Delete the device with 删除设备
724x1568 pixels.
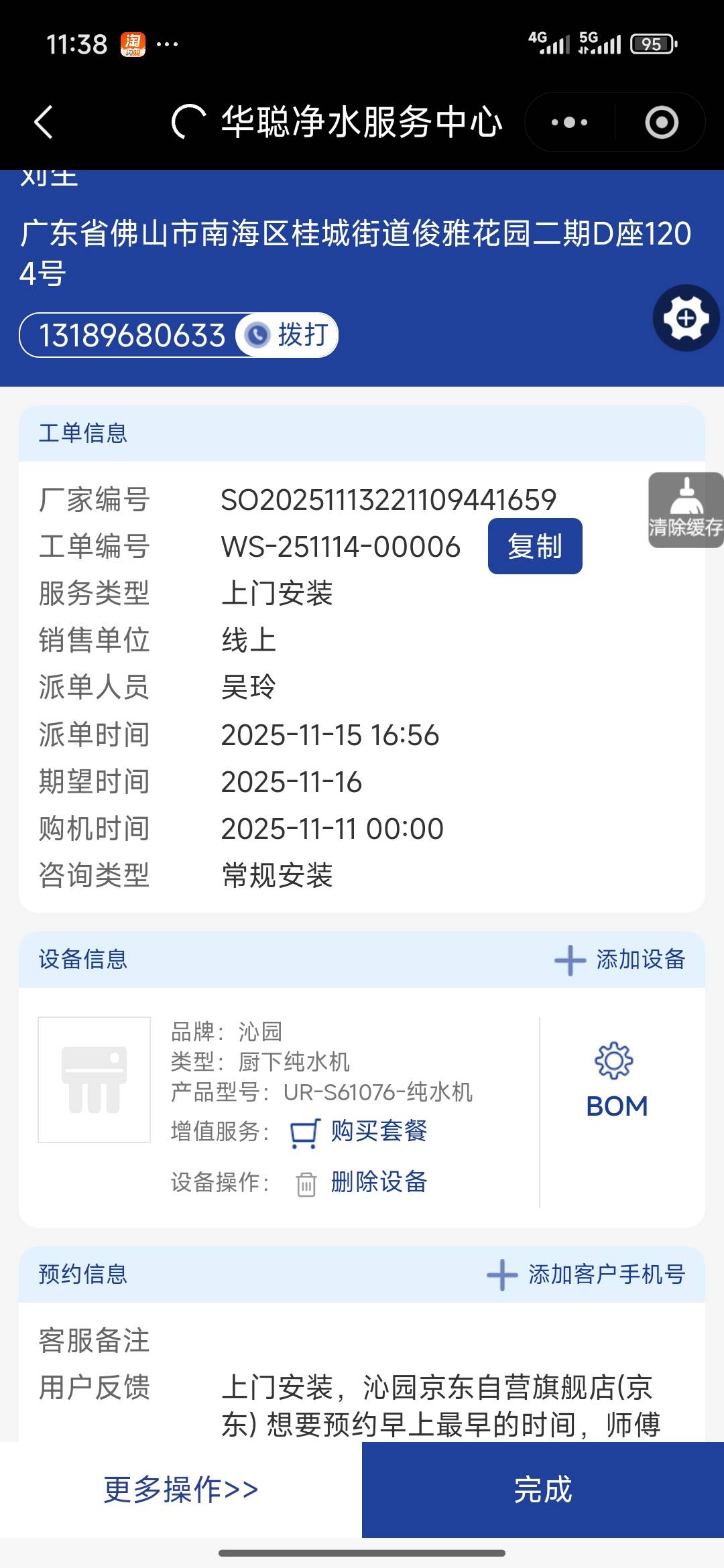[x=362, y=1183]
